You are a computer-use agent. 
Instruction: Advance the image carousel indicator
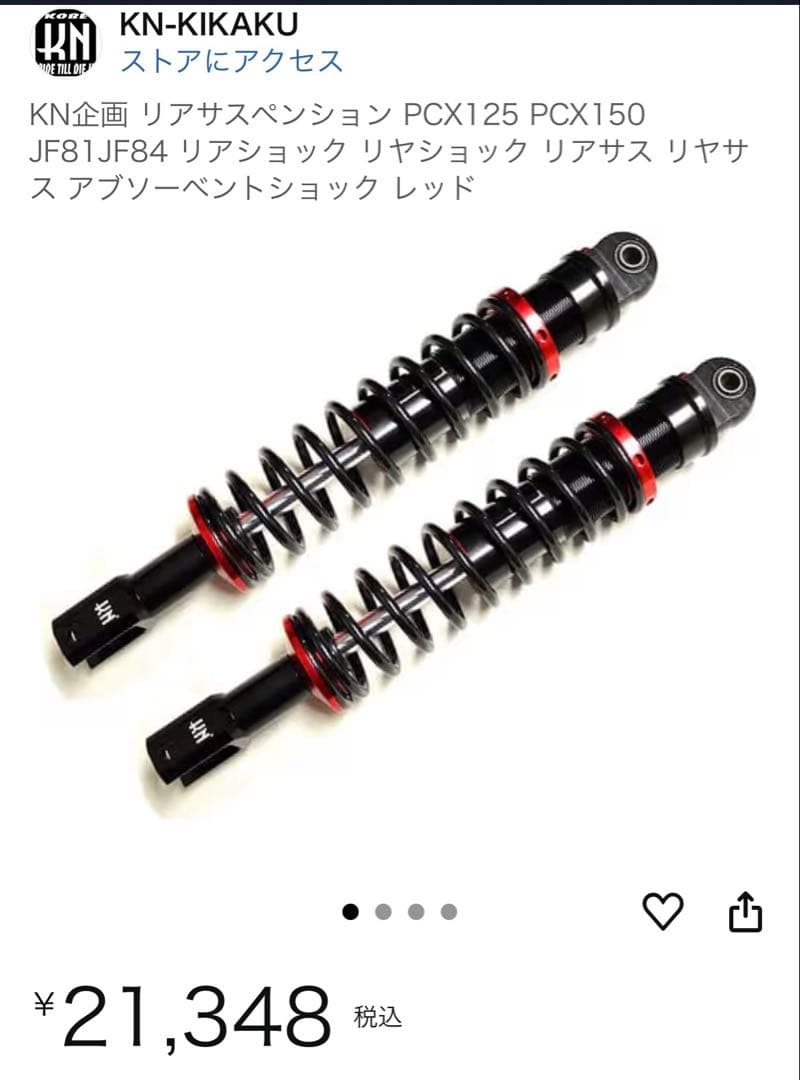383,911
